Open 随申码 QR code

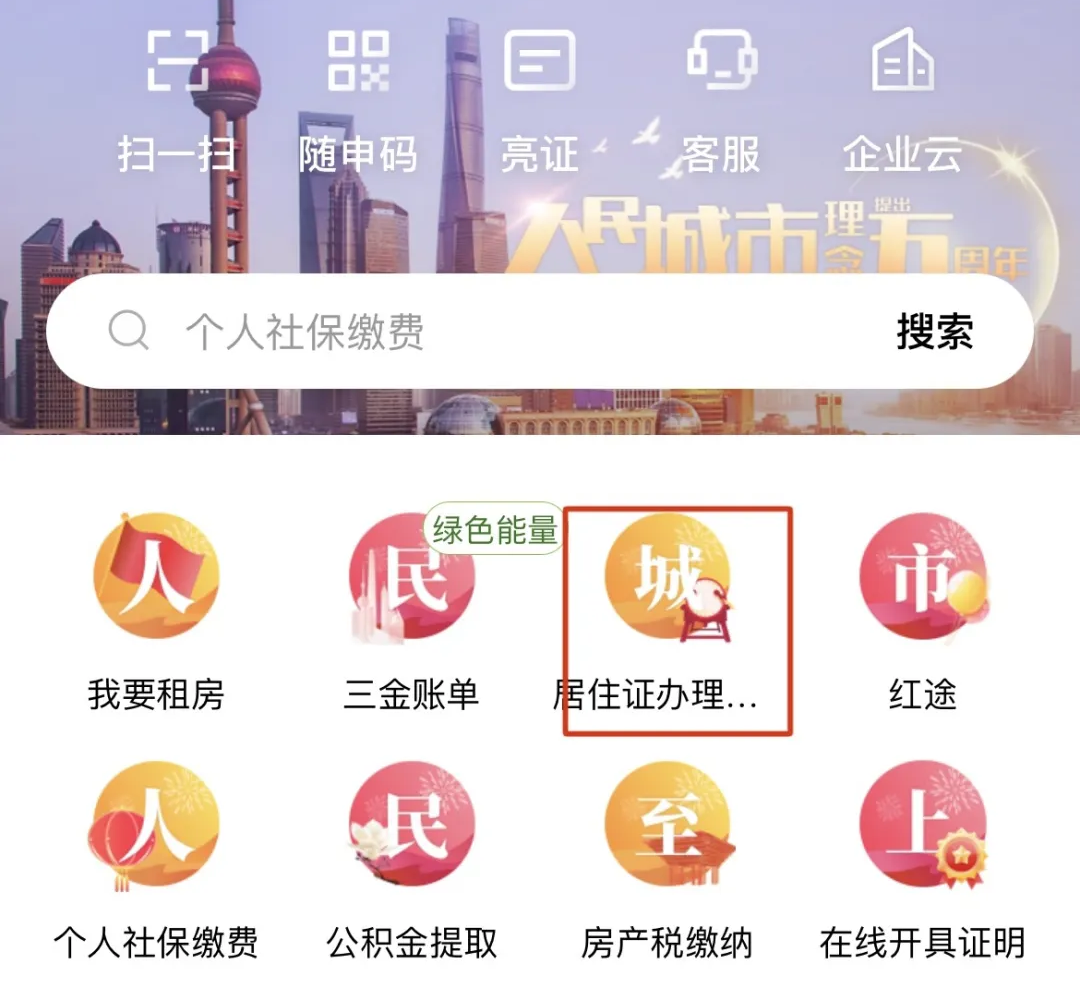(358, 100)
